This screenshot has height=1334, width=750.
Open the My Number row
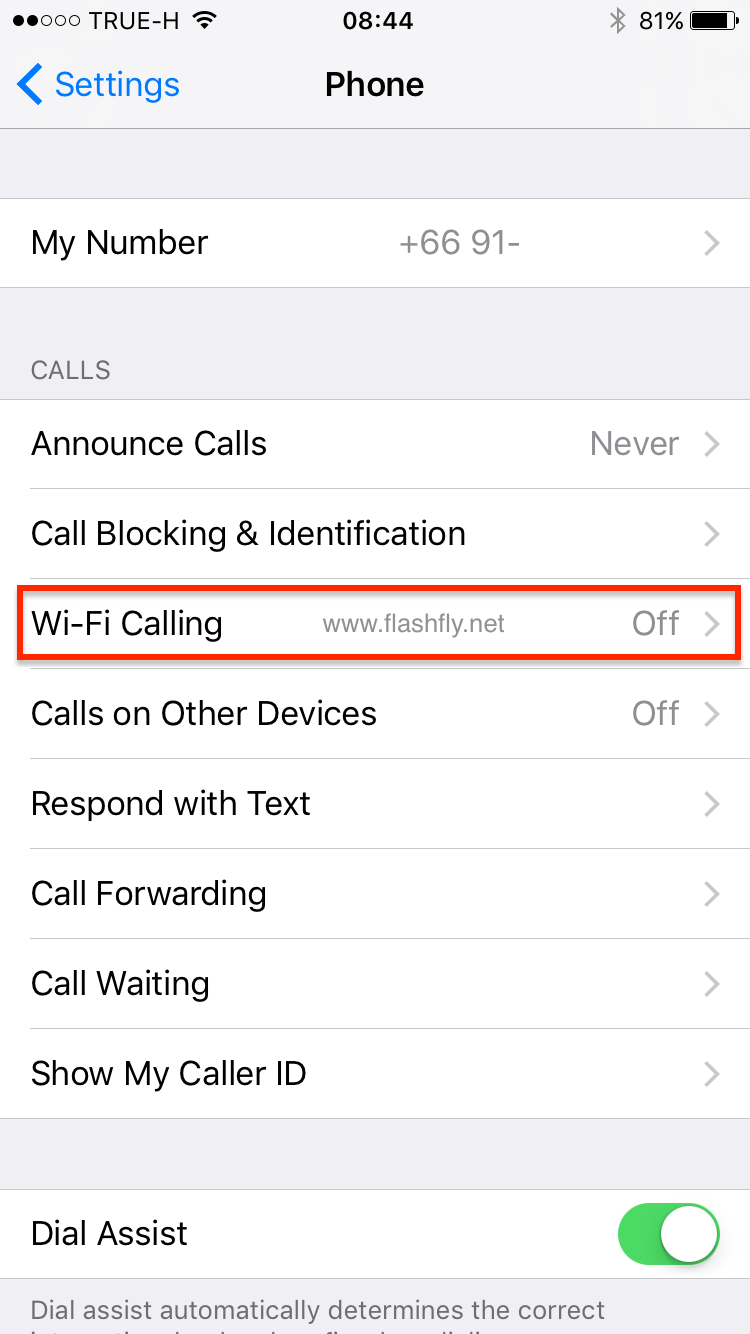(375, 243)
